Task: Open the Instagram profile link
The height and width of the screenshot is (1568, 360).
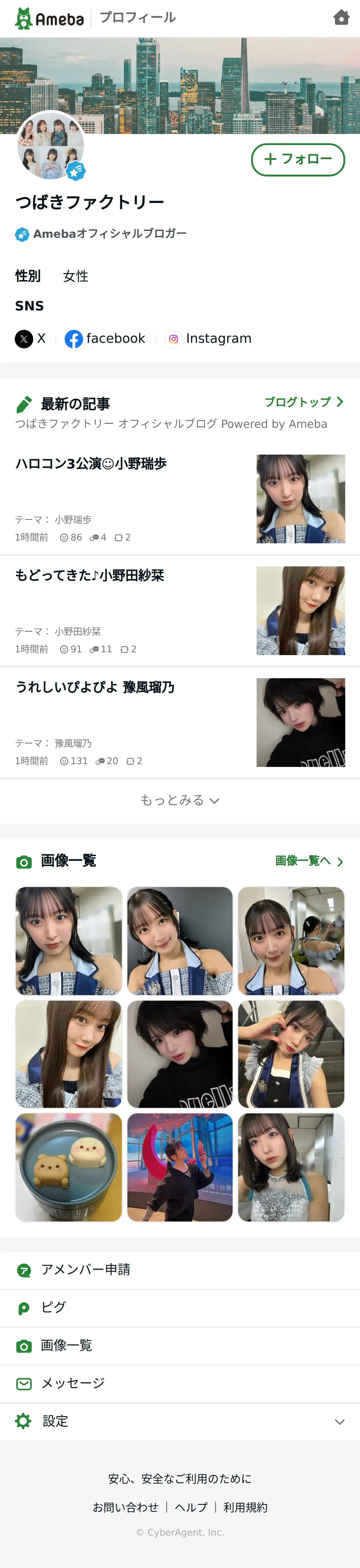Action: (209, 338)
